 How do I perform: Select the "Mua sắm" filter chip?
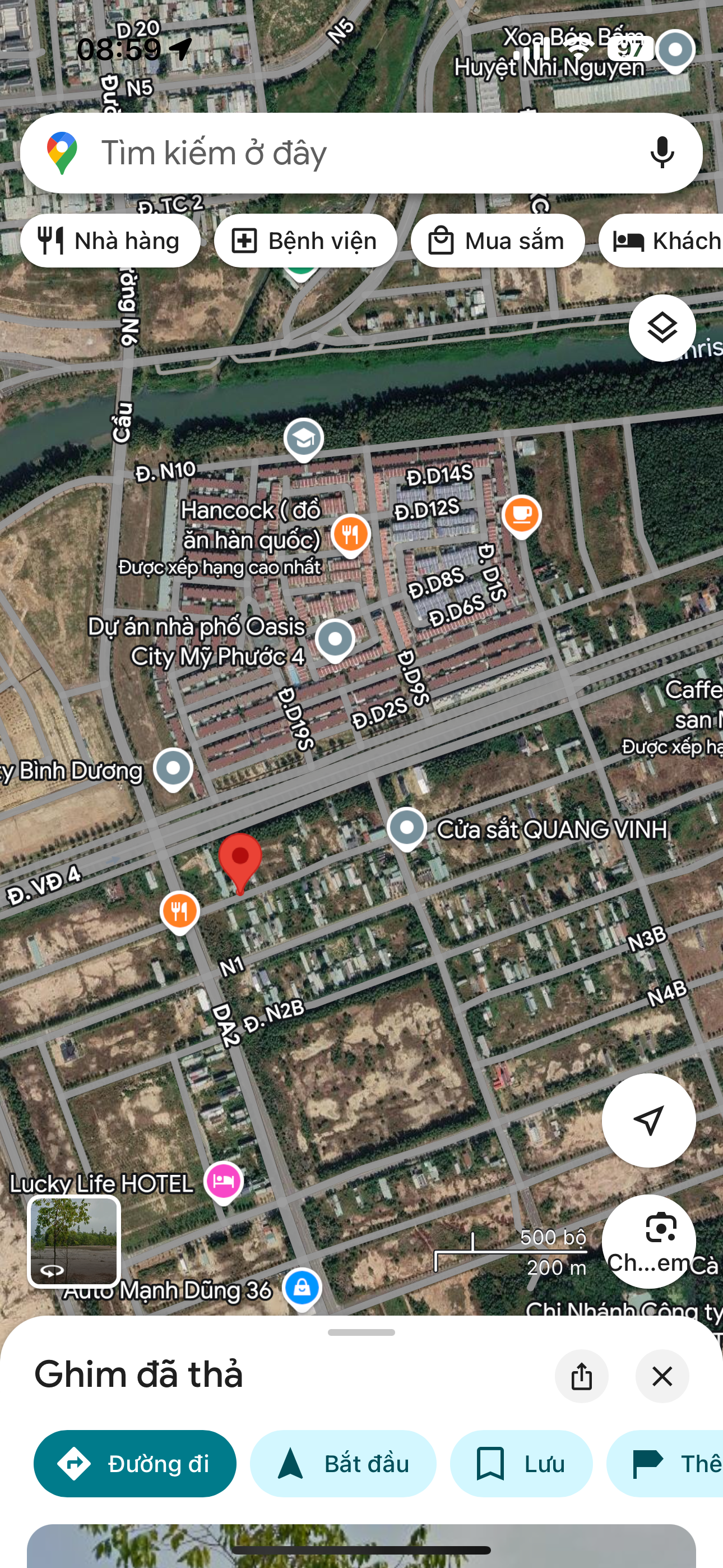[x=498, y=241]
